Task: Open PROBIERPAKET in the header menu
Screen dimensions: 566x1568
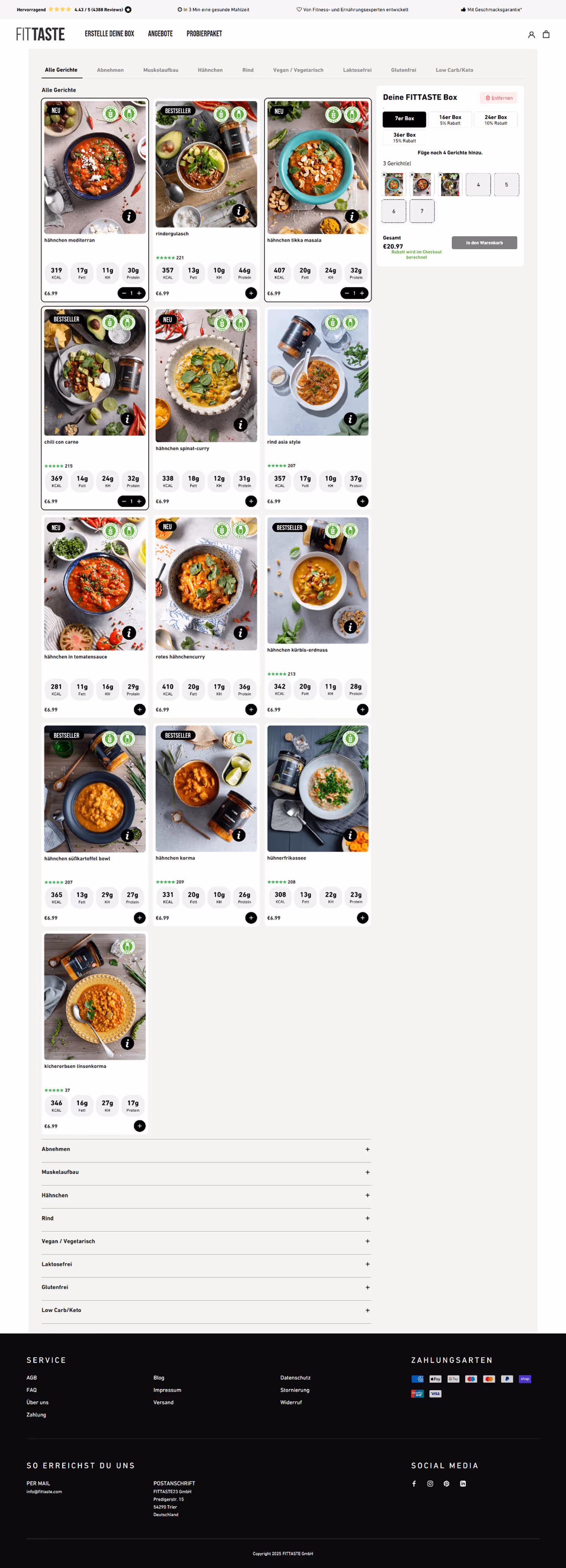Action: pyautogui.click(x=204, y=34)
